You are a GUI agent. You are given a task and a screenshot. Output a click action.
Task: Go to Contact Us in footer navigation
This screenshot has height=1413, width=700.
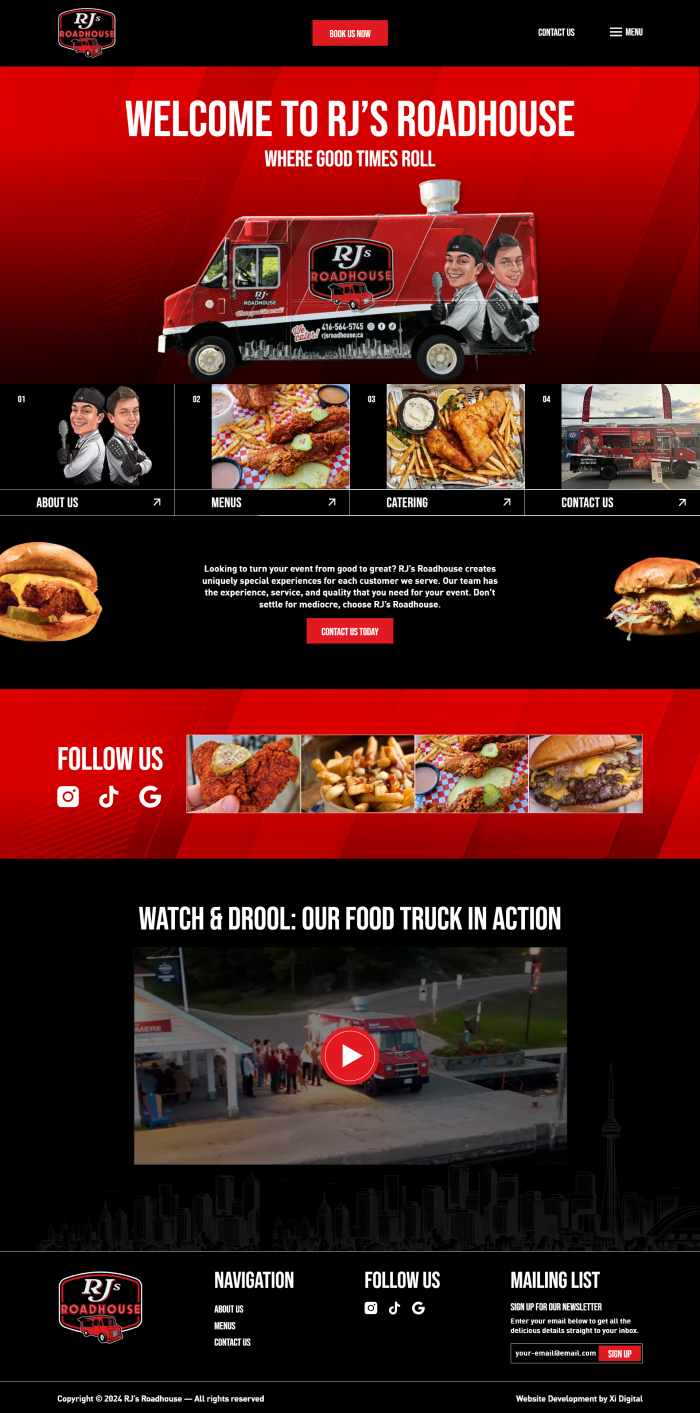pyautogui.click(x=232, y=1342)
